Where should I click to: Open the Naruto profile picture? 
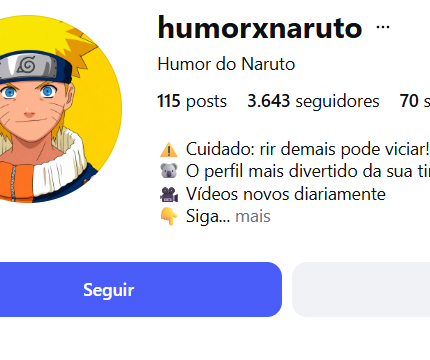click(x=50, y=109)
